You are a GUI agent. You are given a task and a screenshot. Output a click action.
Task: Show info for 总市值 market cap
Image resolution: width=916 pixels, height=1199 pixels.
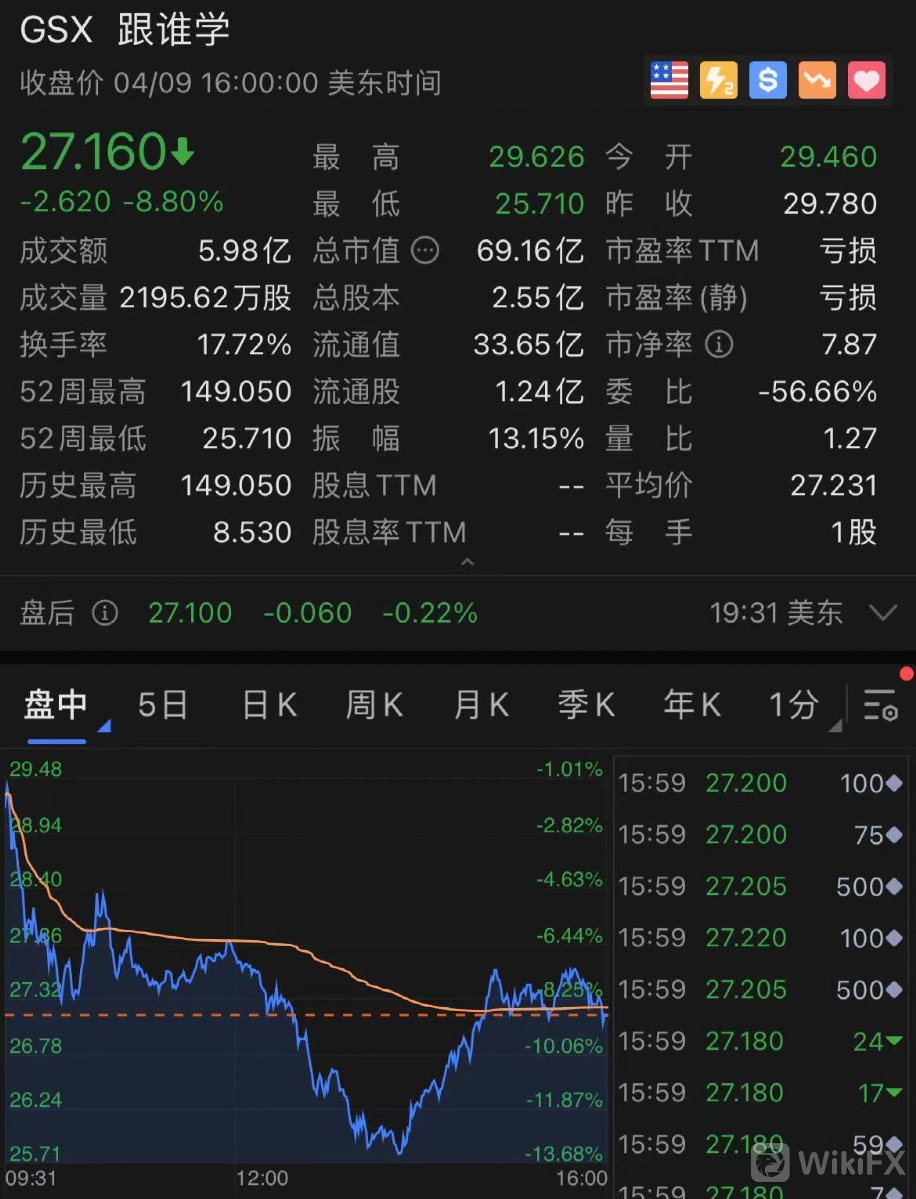(x=426, y=250)
